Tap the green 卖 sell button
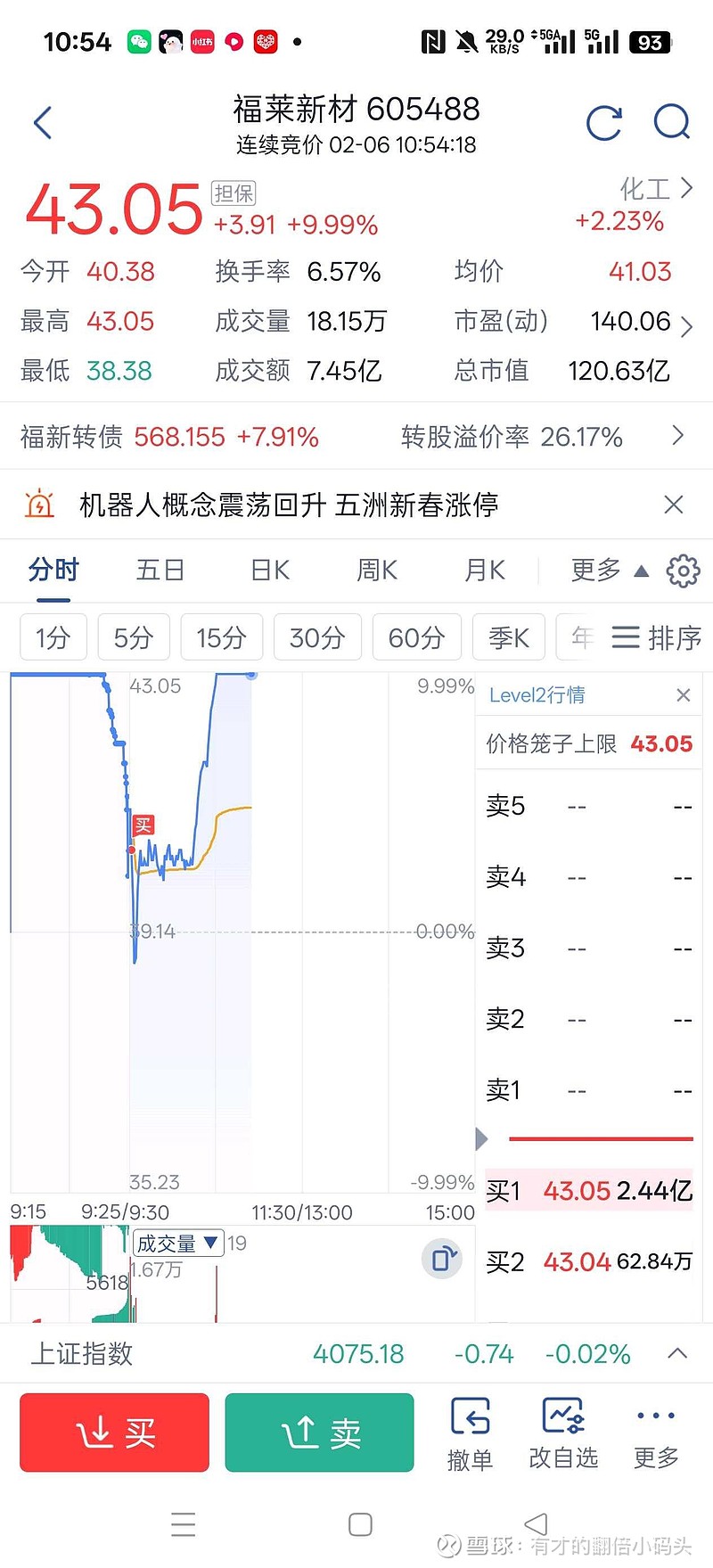This screenshot has height=1568, width=713. [x=318, y=1433]
